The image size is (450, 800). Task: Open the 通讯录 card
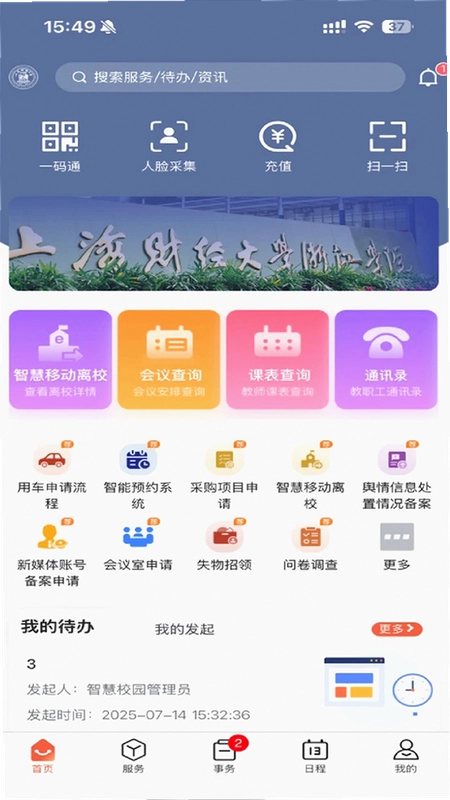[x=386, y=360]
